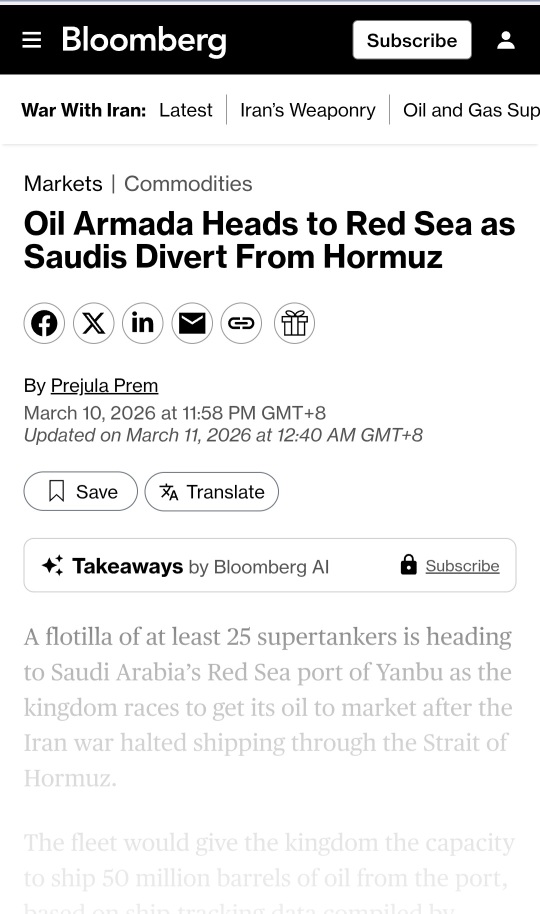Tap Subscribe link in Takeaways box

tap(462, 565)
